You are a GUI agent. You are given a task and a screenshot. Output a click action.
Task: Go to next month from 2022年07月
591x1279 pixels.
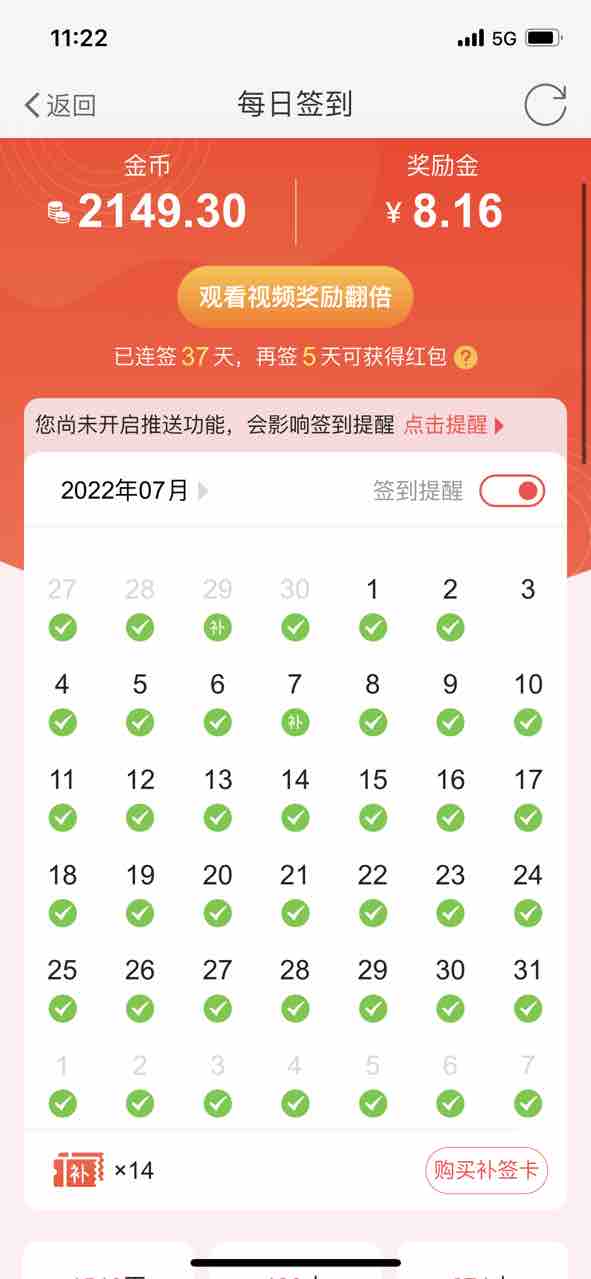[204, 491]
